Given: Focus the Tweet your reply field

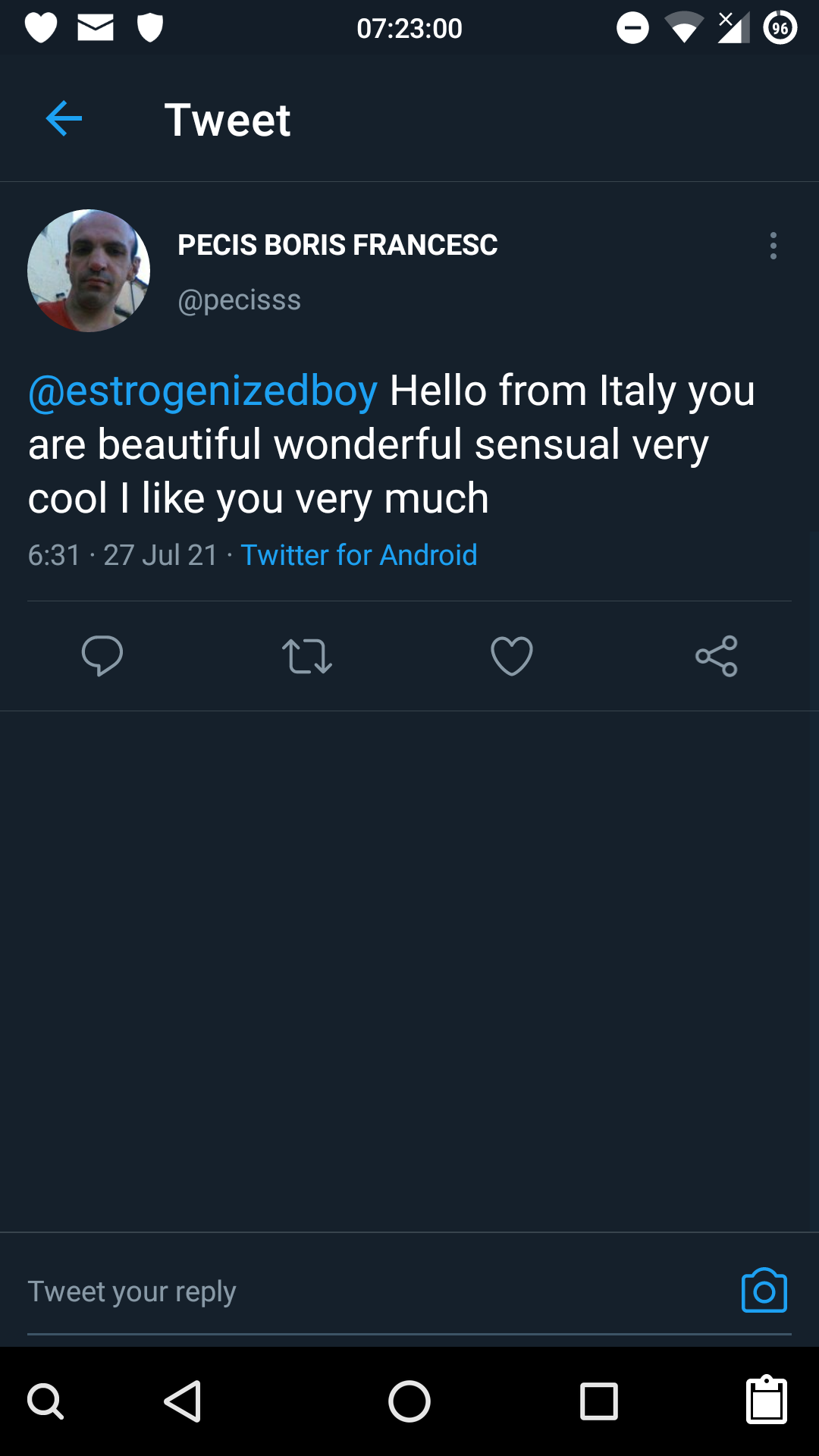Looking at the screenshot, I should tap(364, 1291).
